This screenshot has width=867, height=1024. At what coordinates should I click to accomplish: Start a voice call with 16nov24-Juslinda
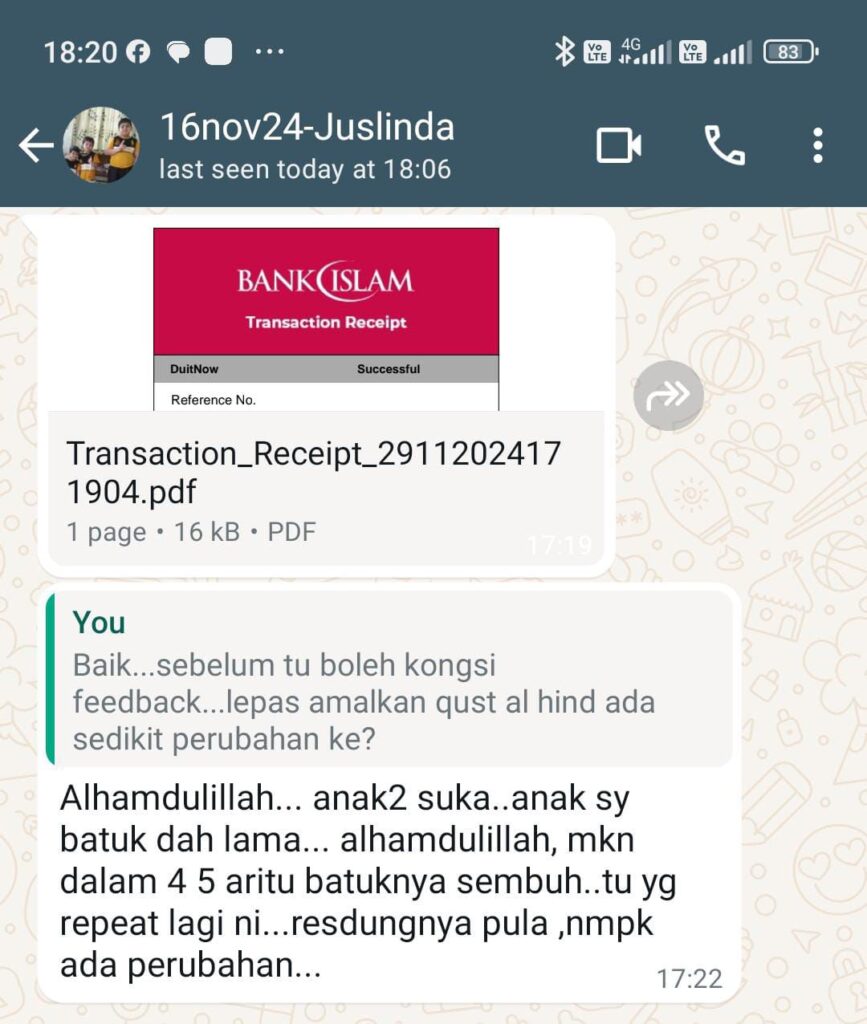tap(724, 146)
